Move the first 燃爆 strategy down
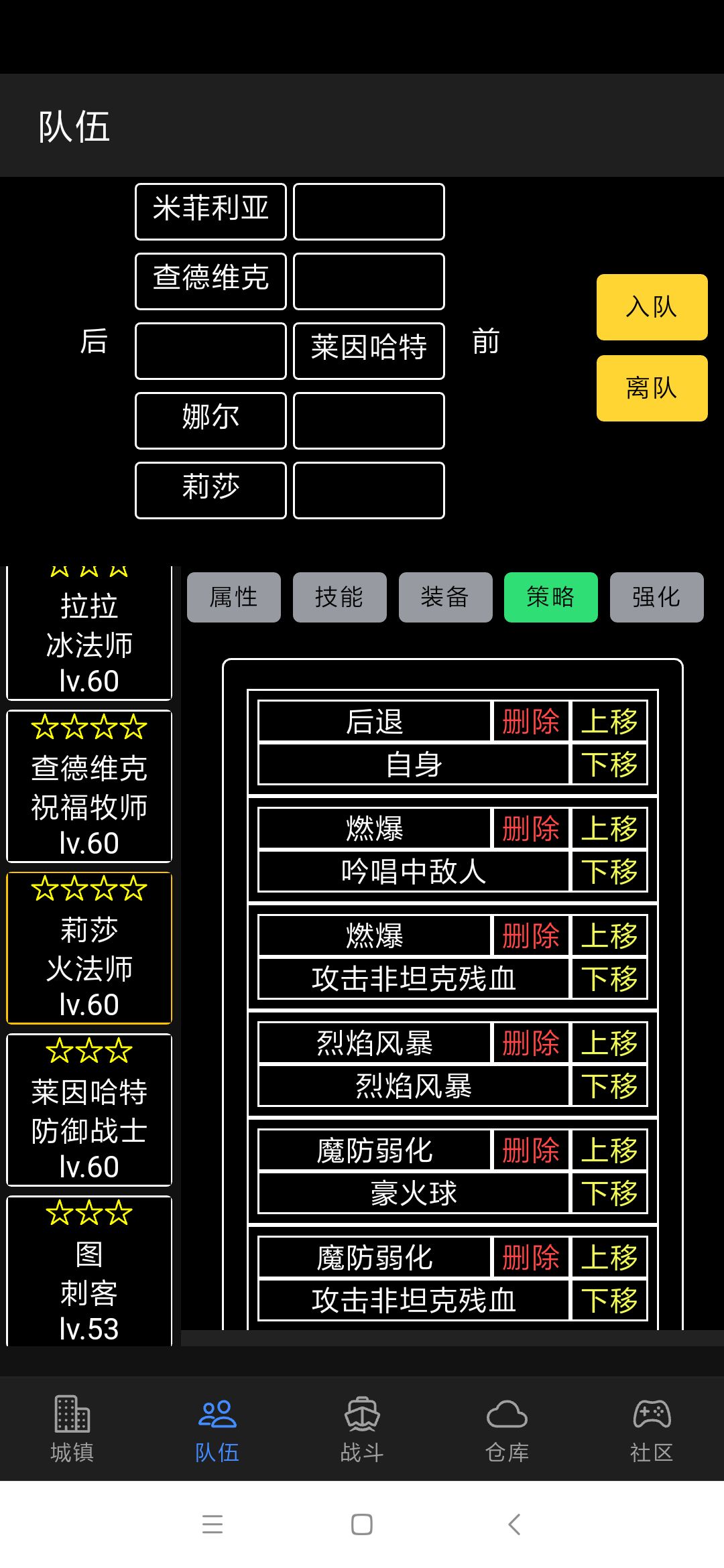Viewport: 724px width, 1568px height. click(609, 872)
